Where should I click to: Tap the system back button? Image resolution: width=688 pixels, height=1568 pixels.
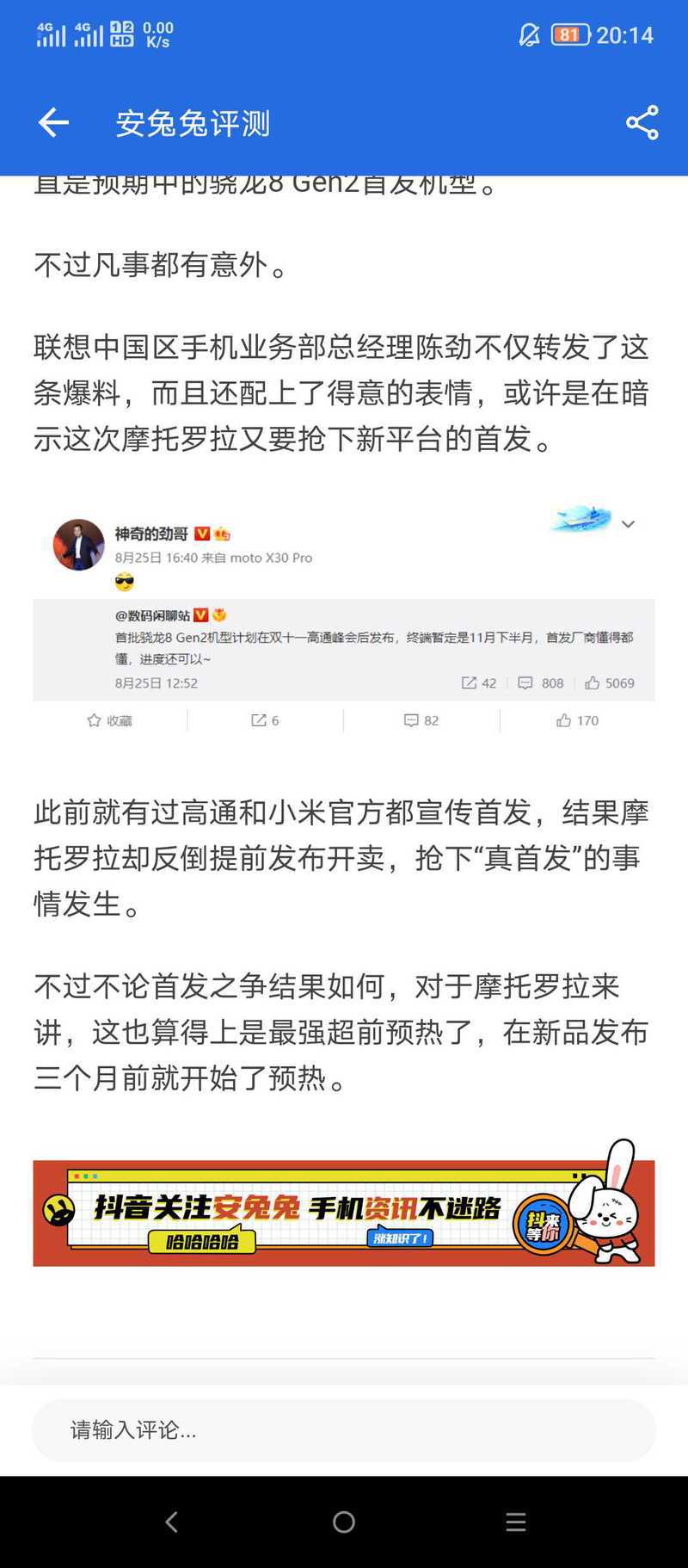coord(172,1522)
